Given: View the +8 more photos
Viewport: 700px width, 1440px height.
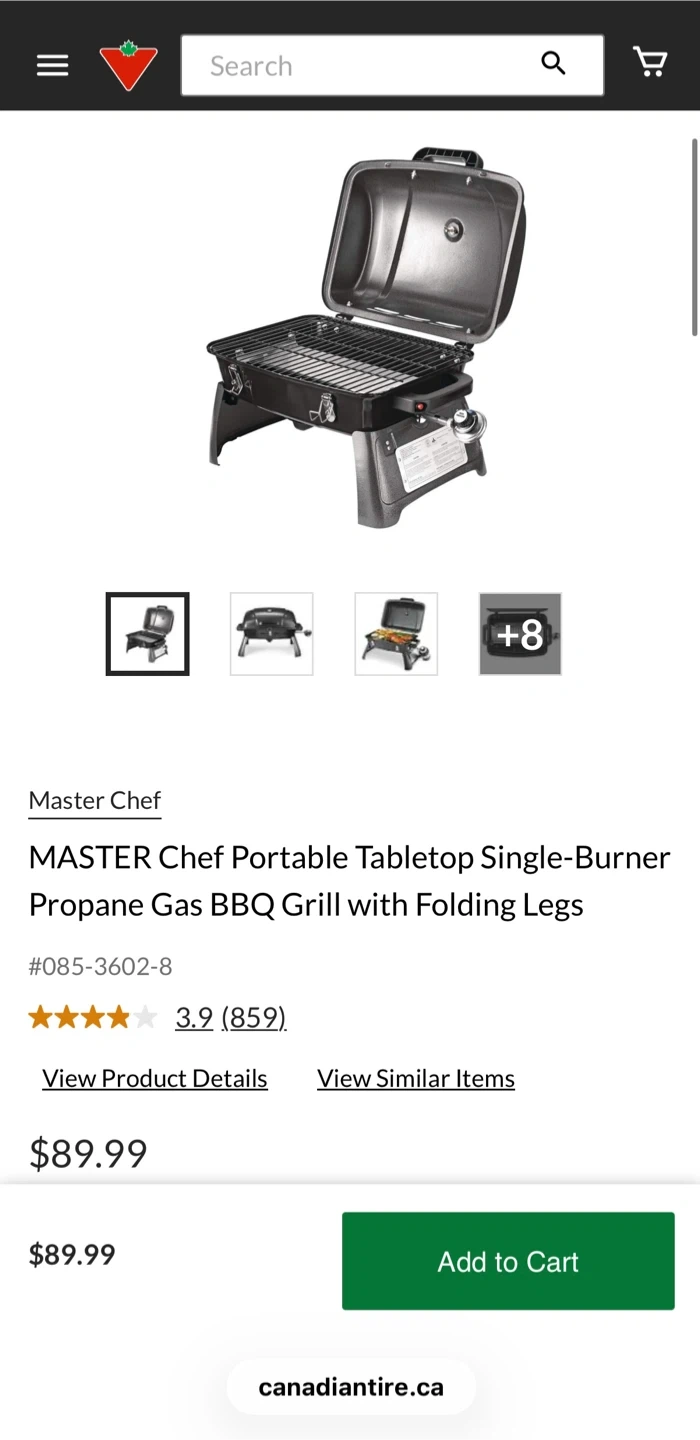Looking at the screenshot, I should (x=520, y=634).
